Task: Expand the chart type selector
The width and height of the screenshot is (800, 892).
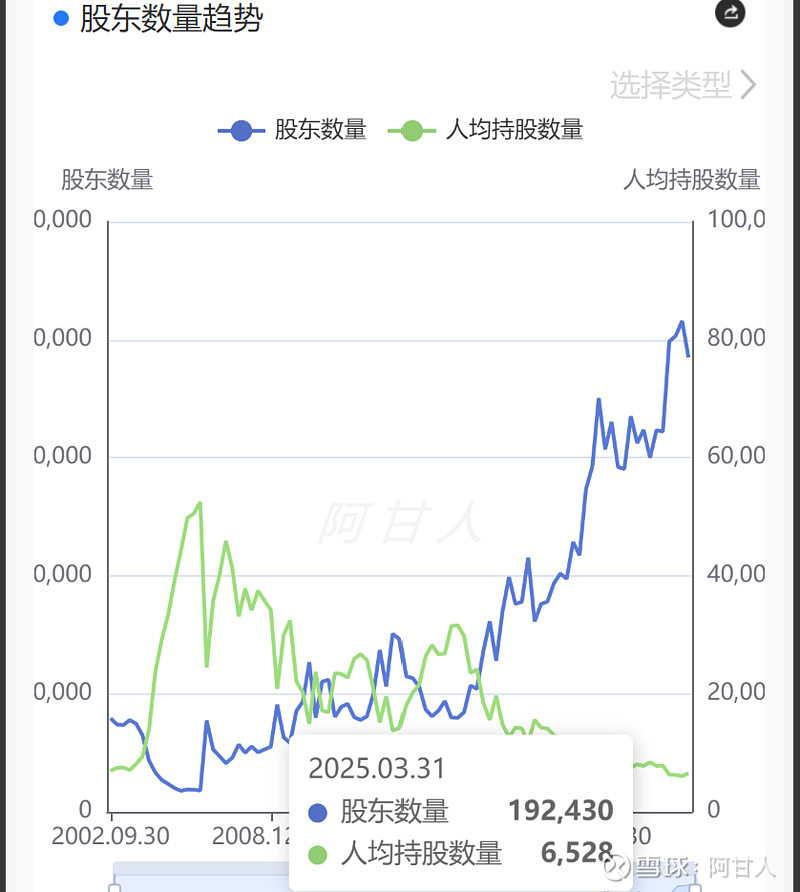Action: coord(680,87)
